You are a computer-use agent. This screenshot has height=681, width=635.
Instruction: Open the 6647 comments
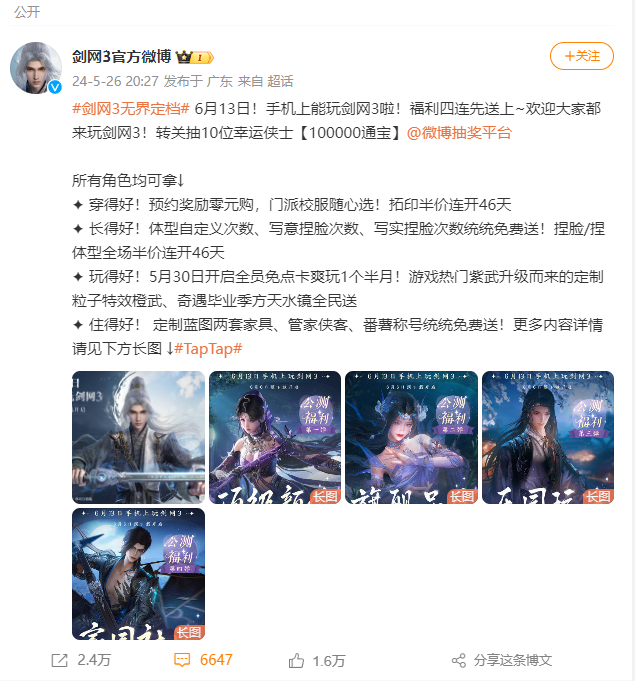click(203, 660)
